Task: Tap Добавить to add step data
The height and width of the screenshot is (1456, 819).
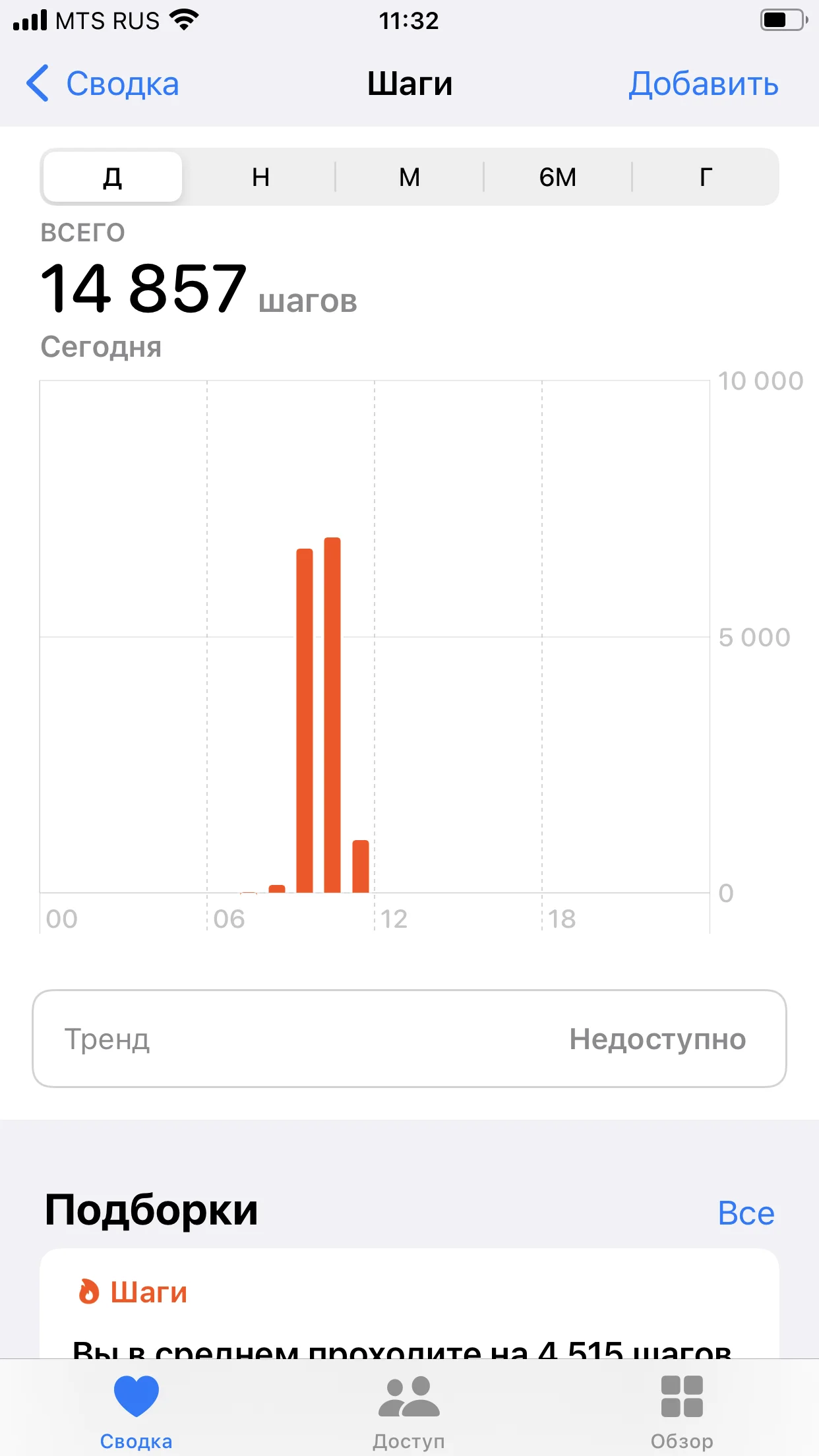Action: pos(703,84)
